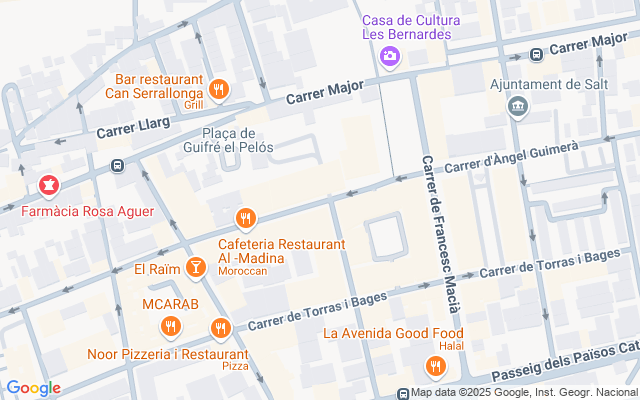640x400 pixels.
Task: Open Noor Pizzeria i Restaurant marker
Action: coord(221,328)
